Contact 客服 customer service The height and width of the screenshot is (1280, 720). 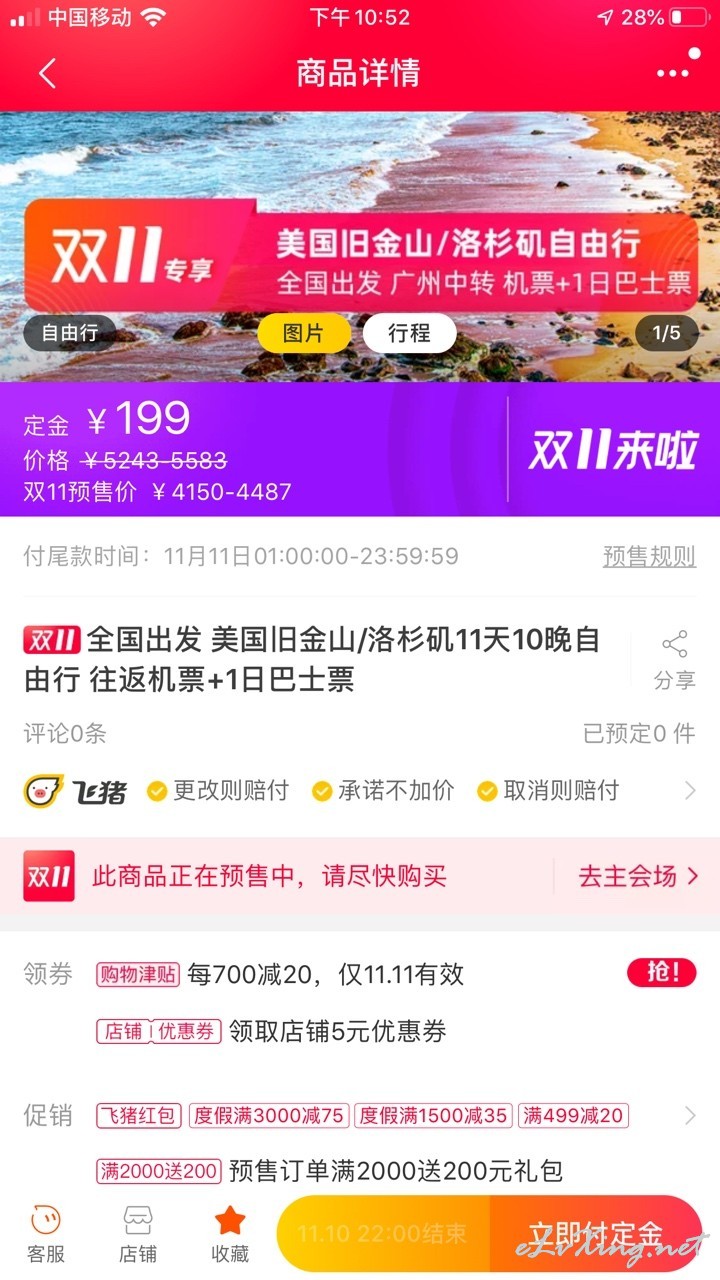point(45,1234)
